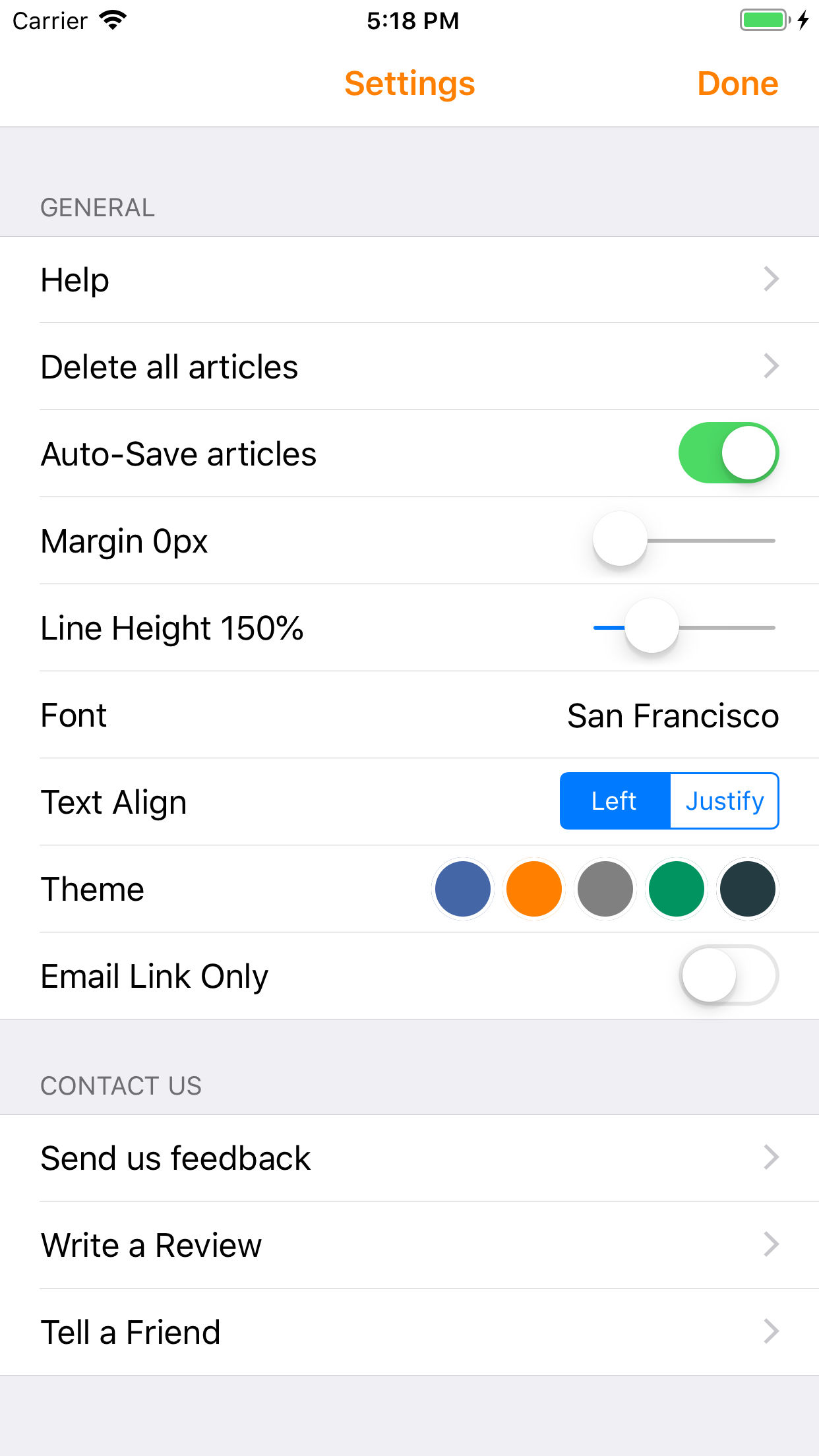Viewport: 819px width, 1456px height.
Task: Open Delete all articles
Action: coord(409,367)
